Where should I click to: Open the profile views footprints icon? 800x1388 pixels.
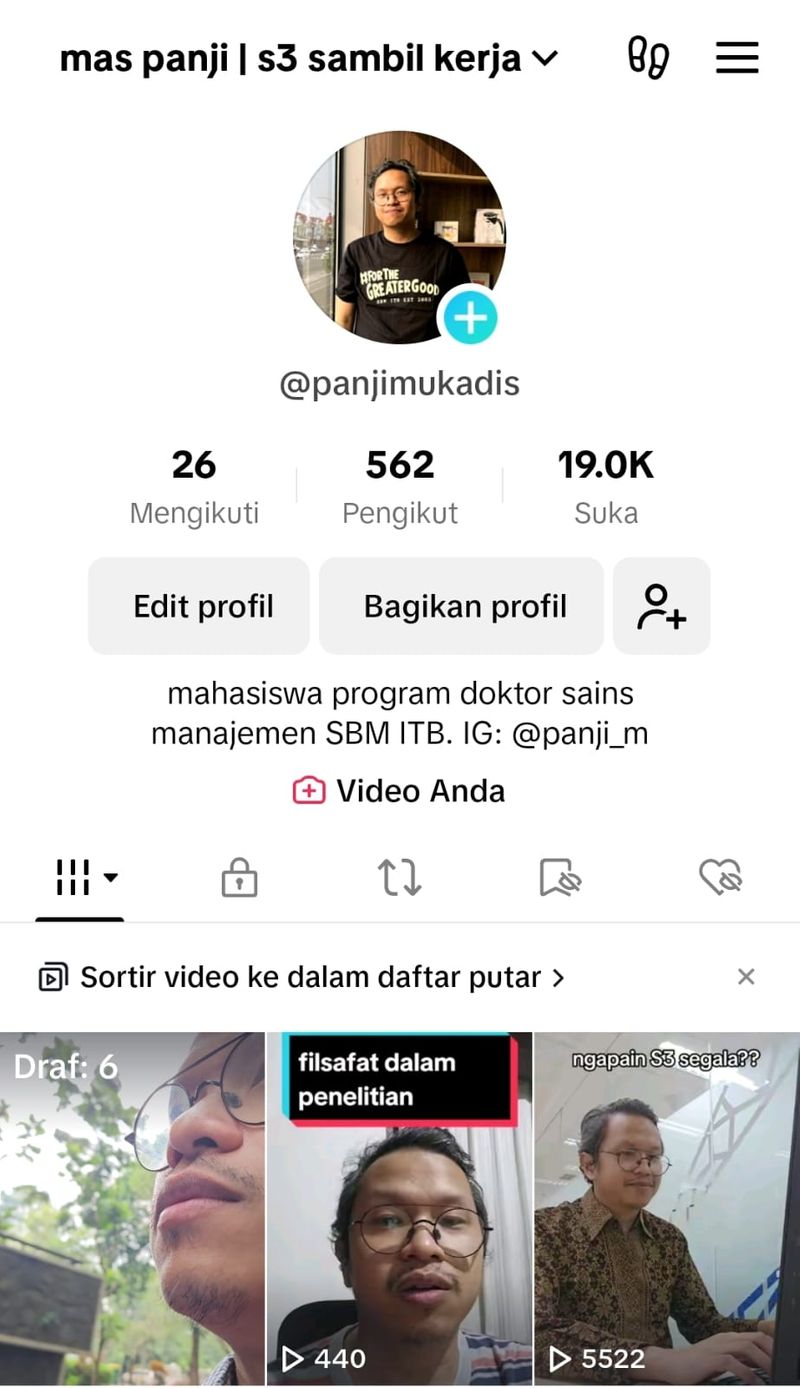coord(649,58)
